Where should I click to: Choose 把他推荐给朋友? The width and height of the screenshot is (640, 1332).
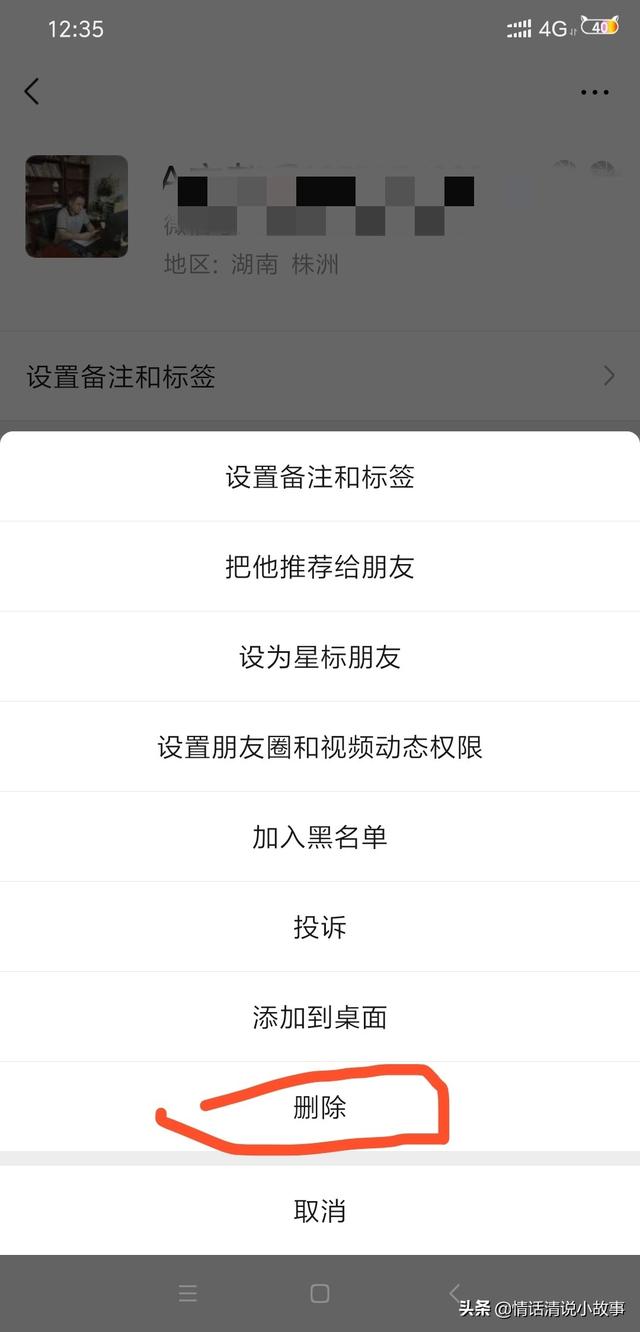tap(320, 567)
